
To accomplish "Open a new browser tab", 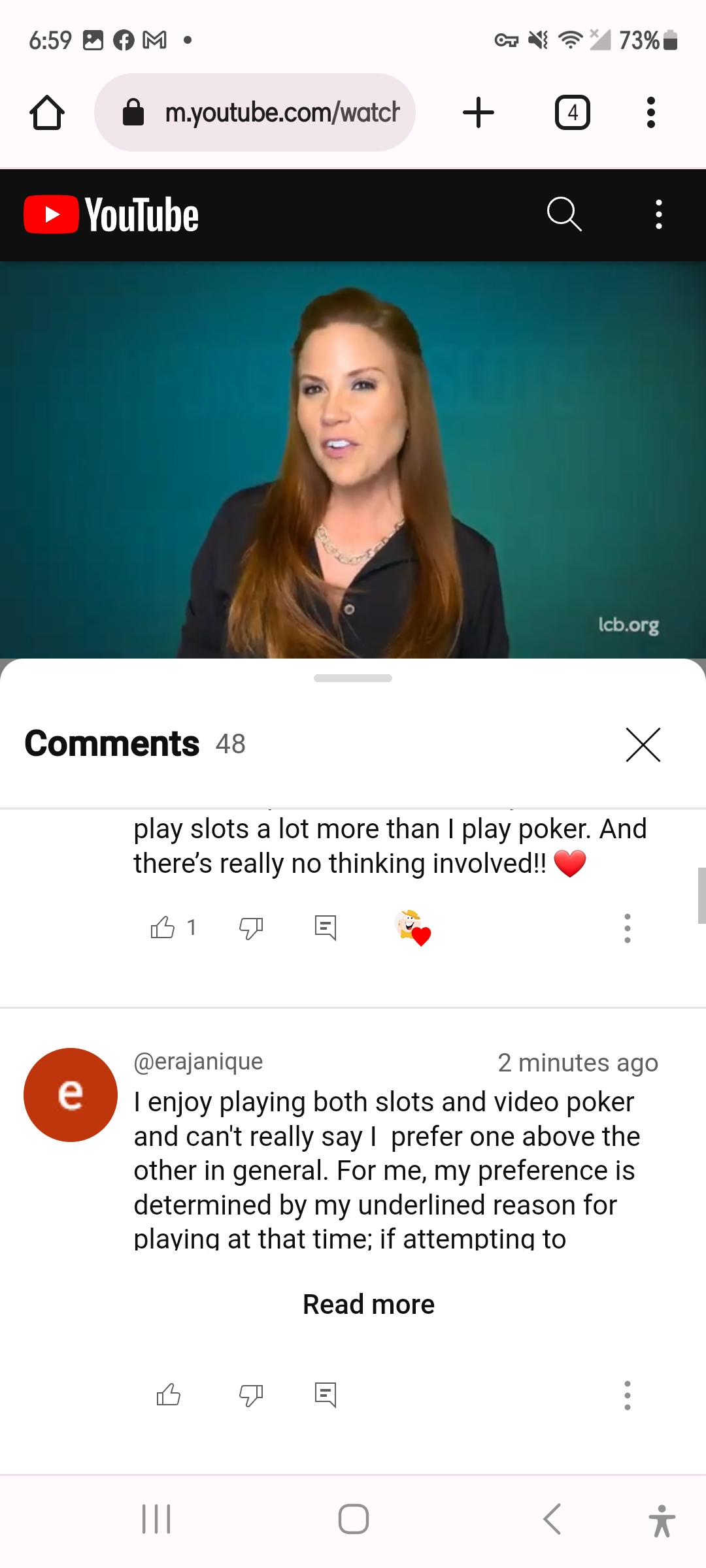I will (x=478, y=112).
